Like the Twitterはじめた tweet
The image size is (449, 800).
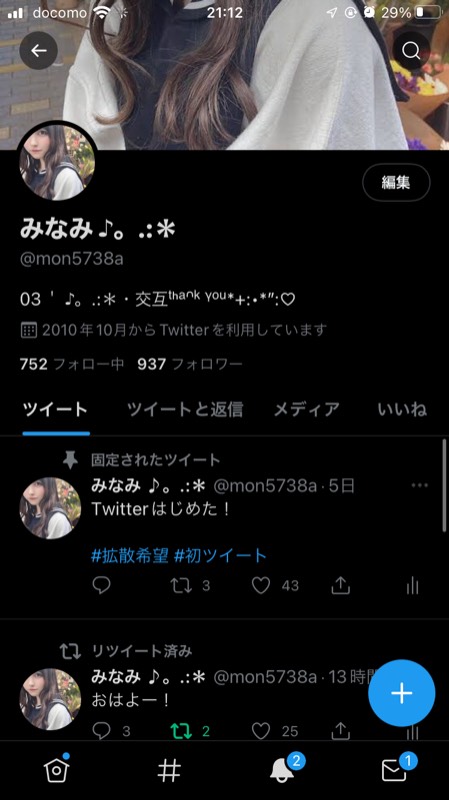261,585
